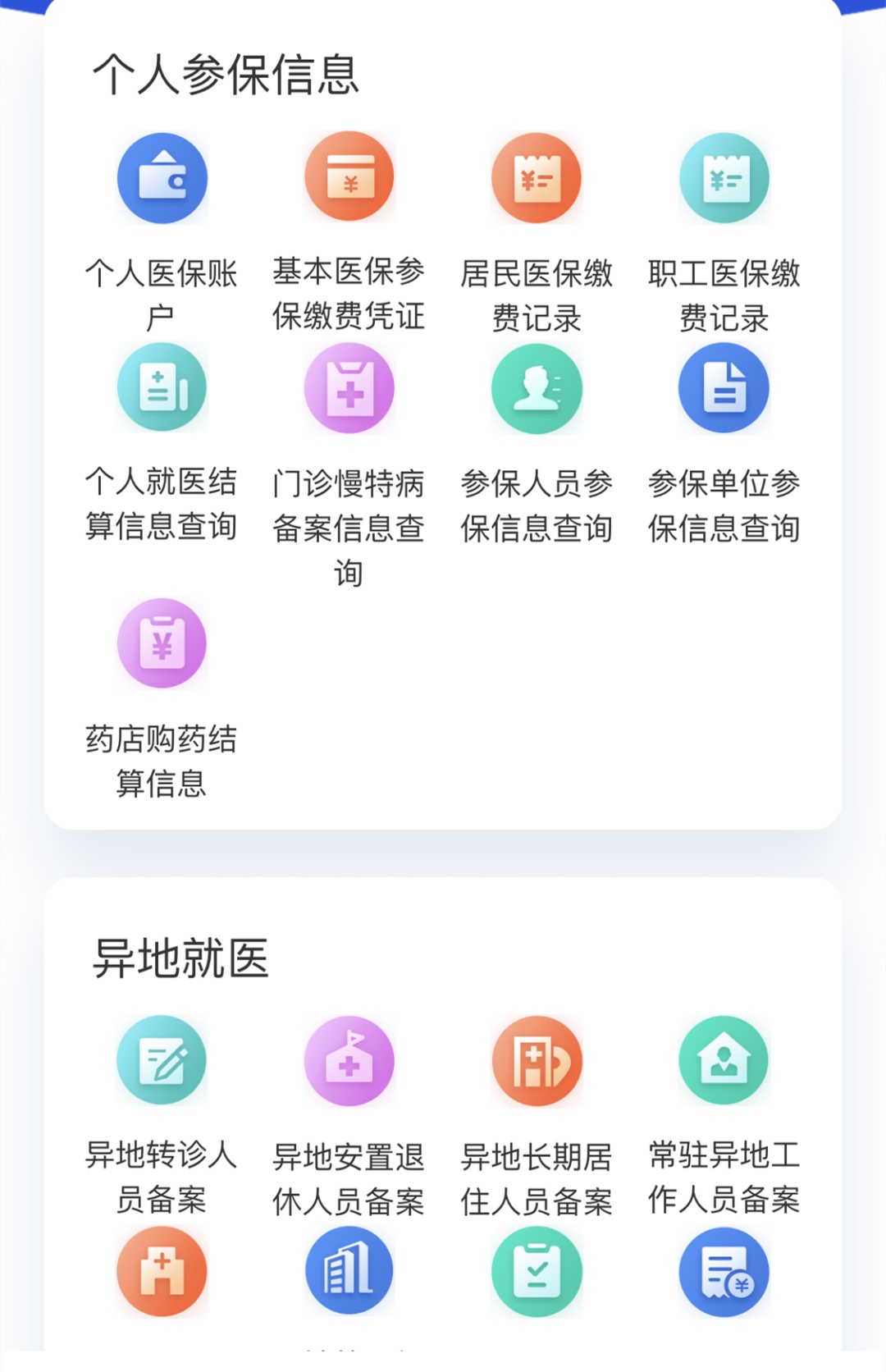Viewport: 886px width, 1372px height.
Task: Launch 参保单位参保信息查询
Action: (724, 388)
